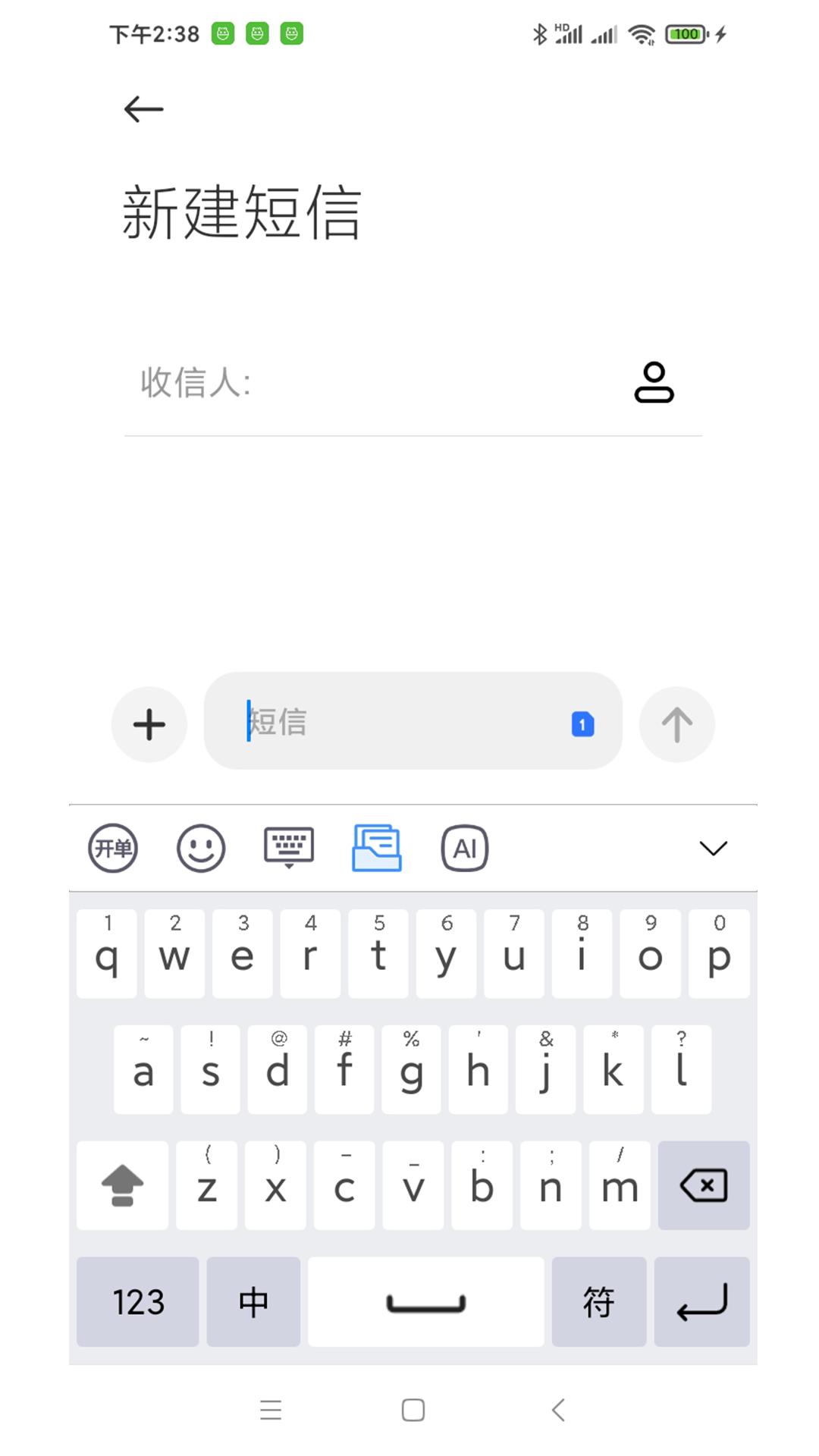Image resolution: width=819 pixels, height=1456 pixels.
Task: Switch to the 123 numeric keyboard
Action: [138, 1301]
